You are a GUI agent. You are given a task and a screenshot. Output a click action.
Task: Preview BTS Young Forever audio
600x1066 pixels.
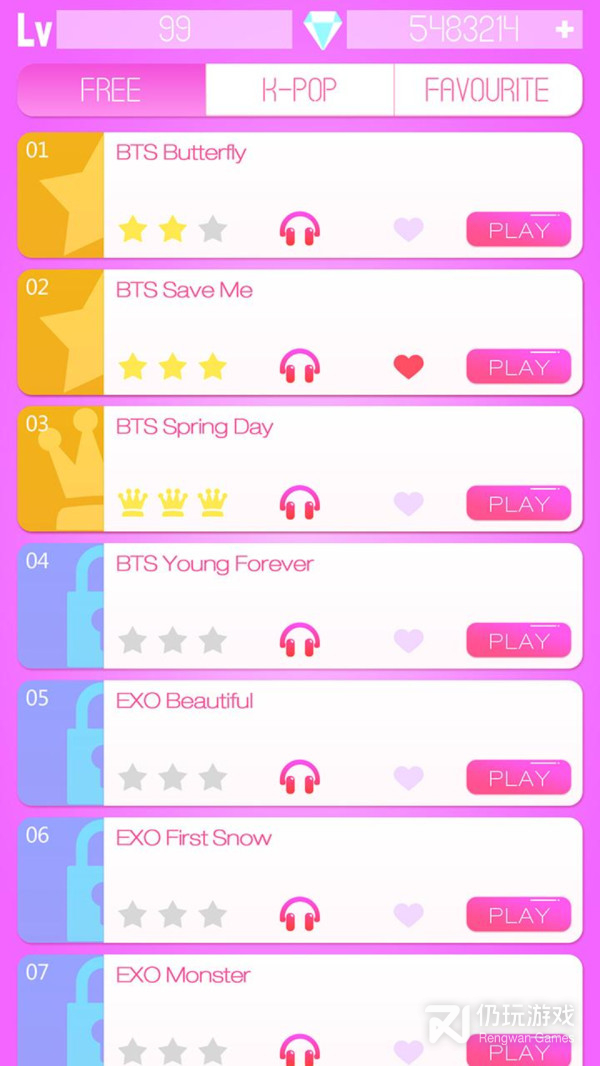click(x=300, y=640)
